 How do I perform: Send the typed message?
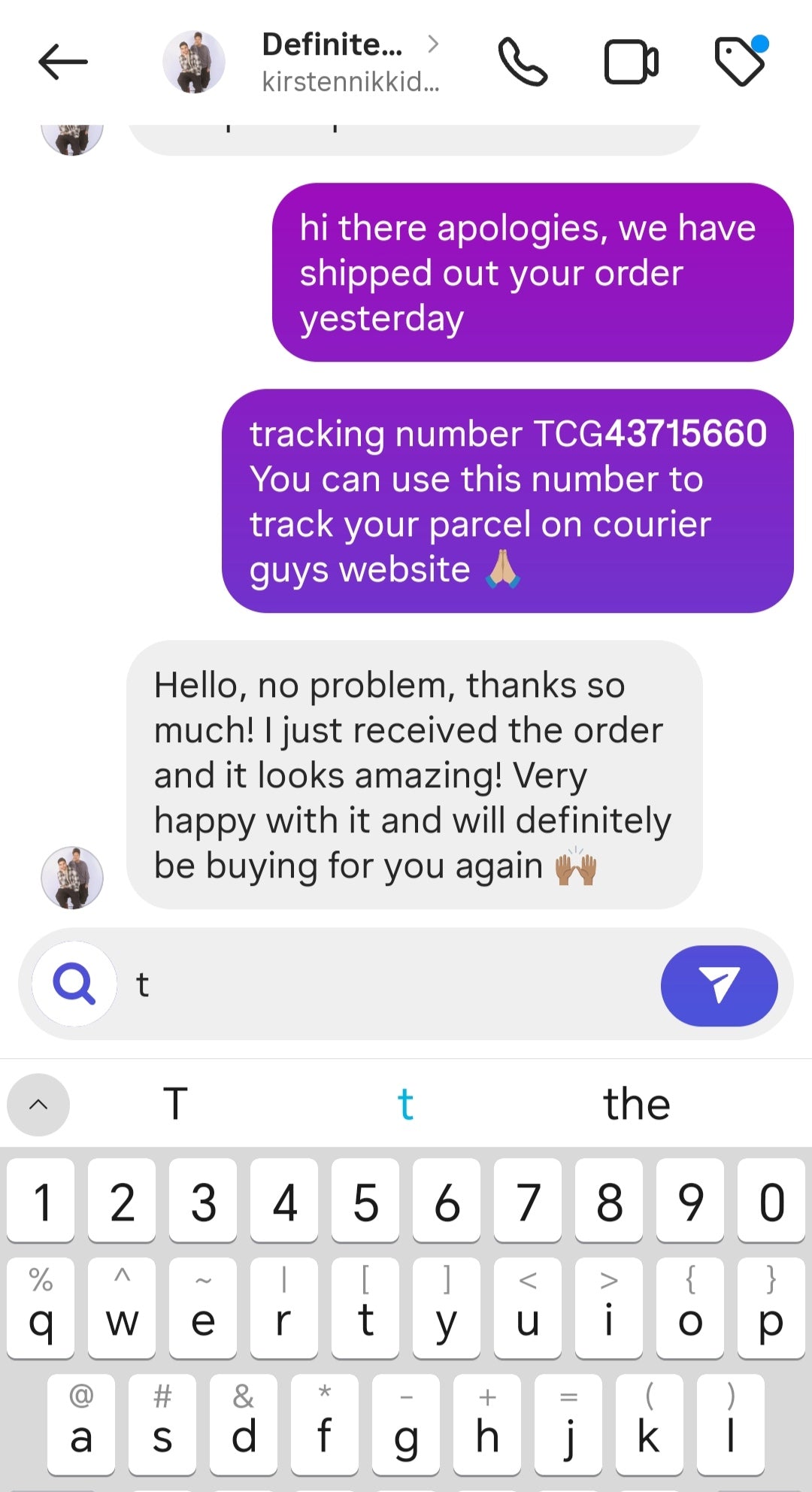tap(719, 985)
